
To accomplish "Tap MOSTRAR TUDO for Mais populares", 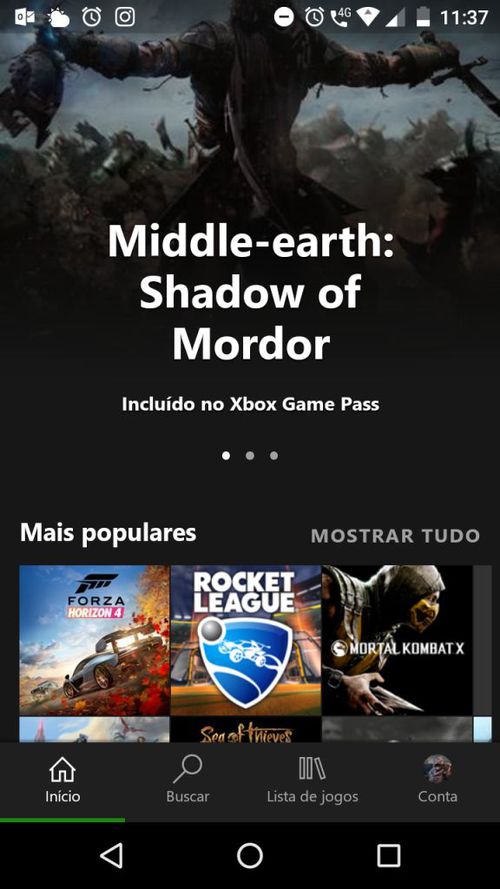I will 395,536.
